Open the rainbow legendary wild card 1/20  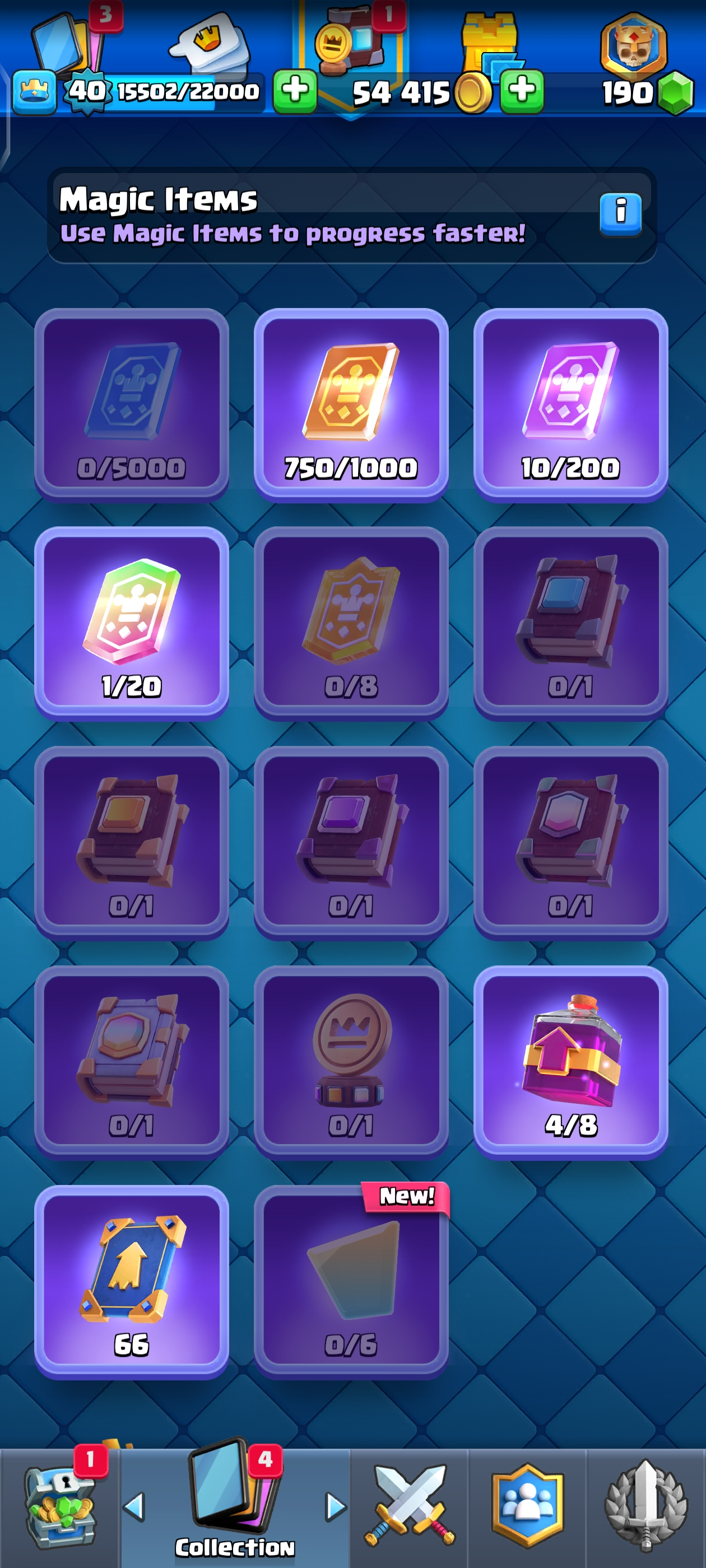click(x=132, y=623)
